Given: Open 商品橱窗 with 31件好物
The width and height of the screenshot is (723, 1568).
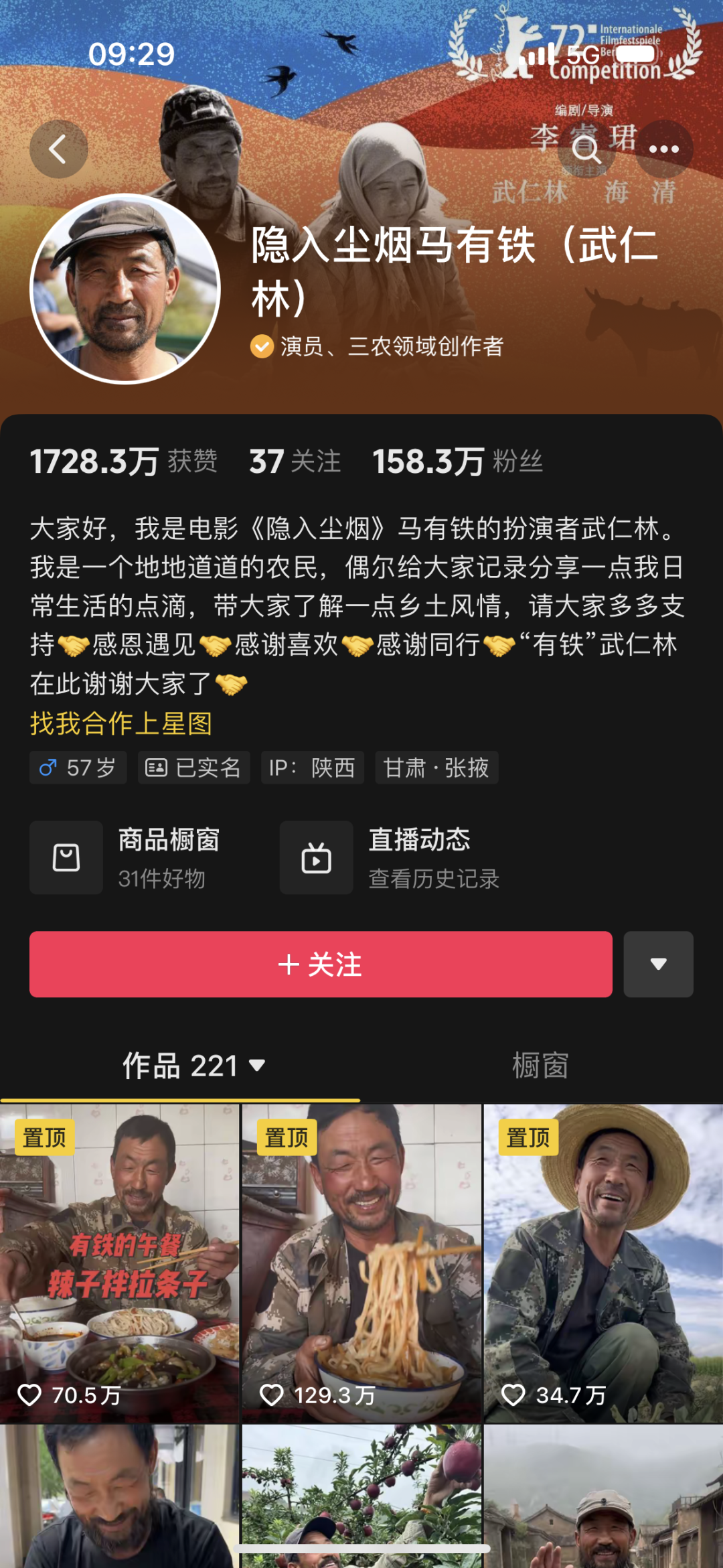Looking at the screenshot, I should [x=126, y=857].
